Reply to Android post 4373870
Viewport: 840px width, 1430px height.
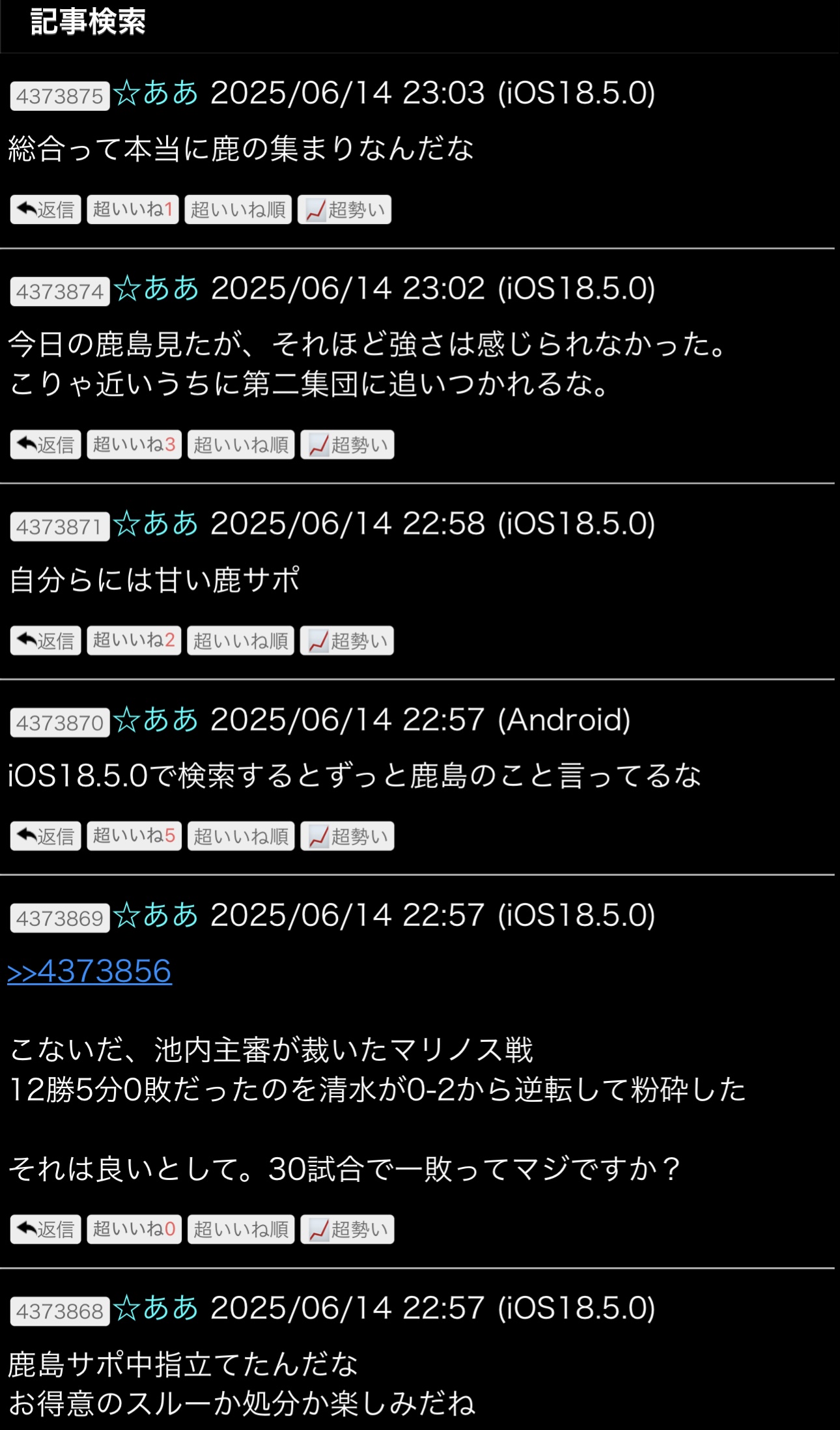click(x=46, y=836)
